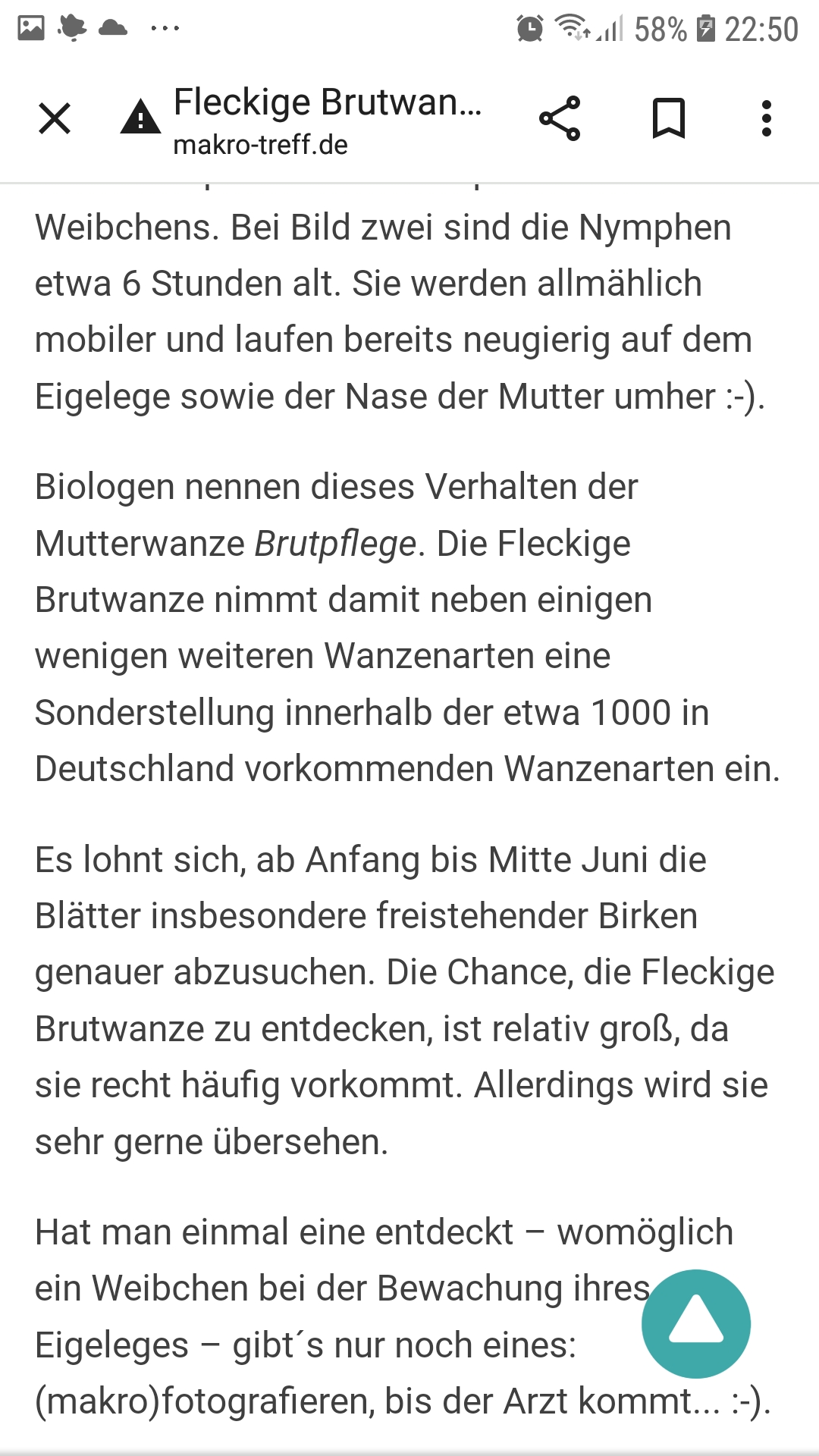The height and width of the screenshot is (1456, 819).
Task: View the site security warning triangle
Action: click(x=140, y=118)
